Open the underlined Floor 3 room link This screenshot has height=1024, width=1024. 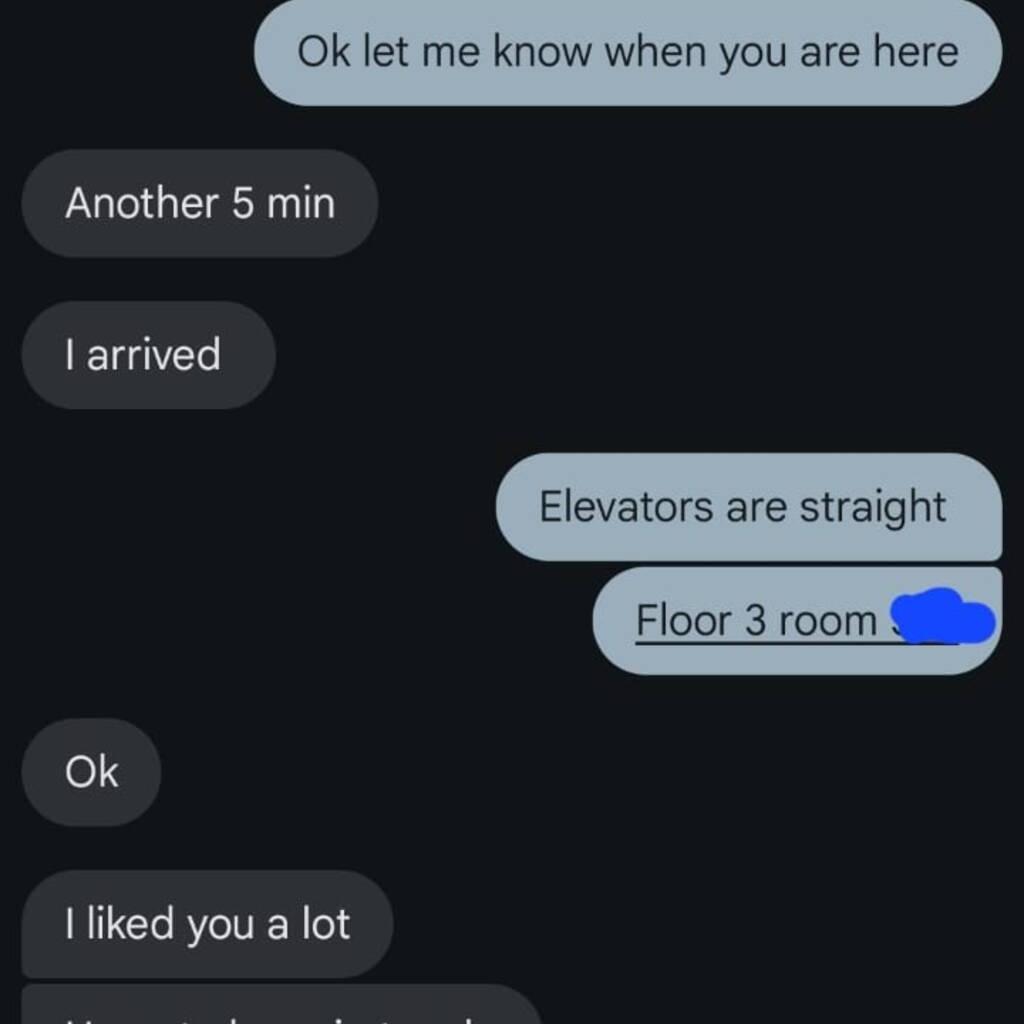click(x=756, y=621)
